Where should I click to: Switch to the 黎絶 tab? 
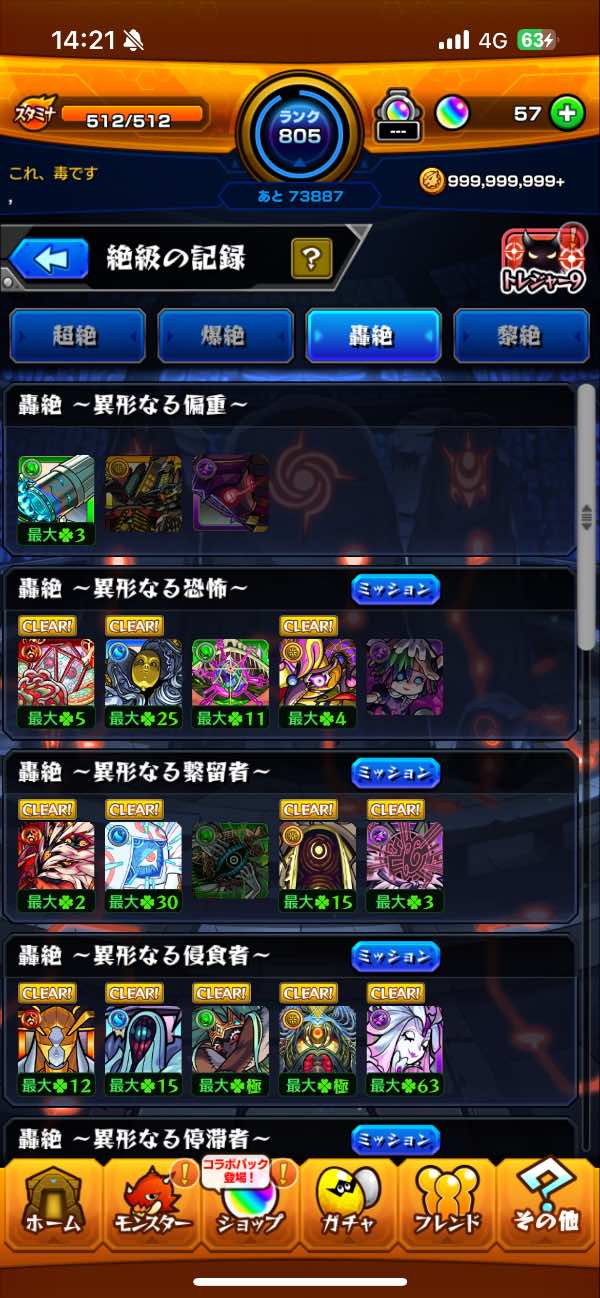tap(521, 336)
